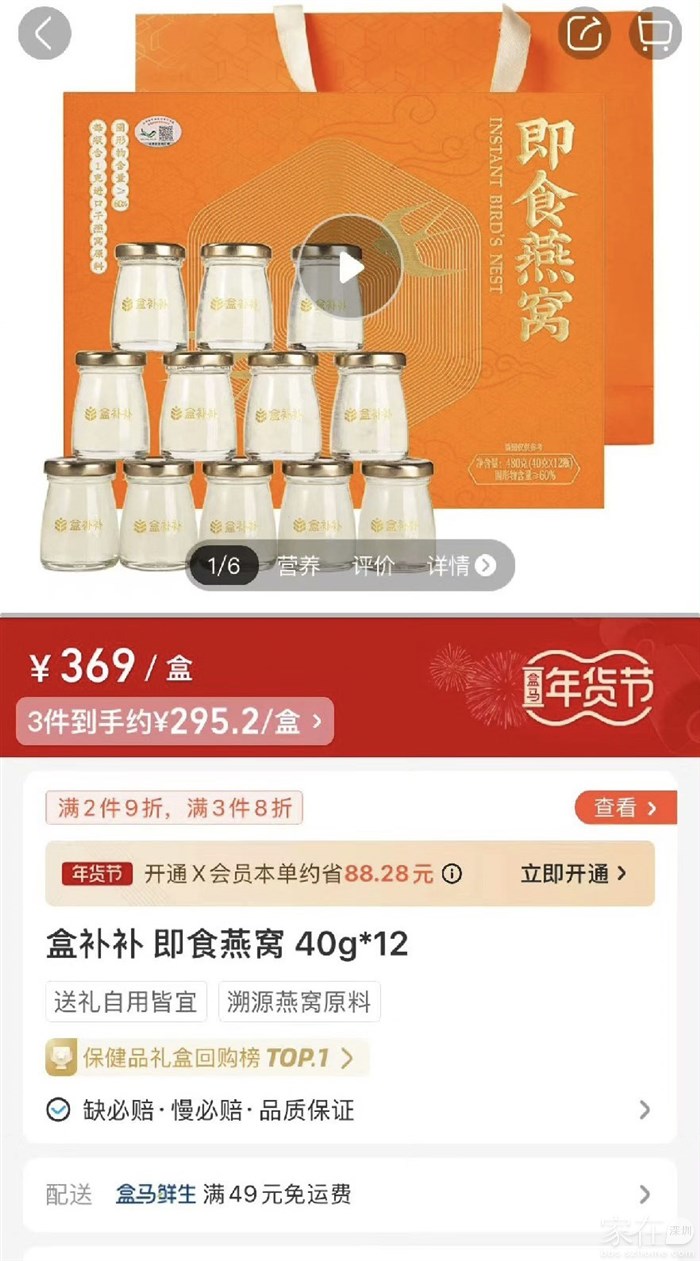
Task: Open the 3件到手约¥295.2 price breakdown
Action: tap(175, 721)
